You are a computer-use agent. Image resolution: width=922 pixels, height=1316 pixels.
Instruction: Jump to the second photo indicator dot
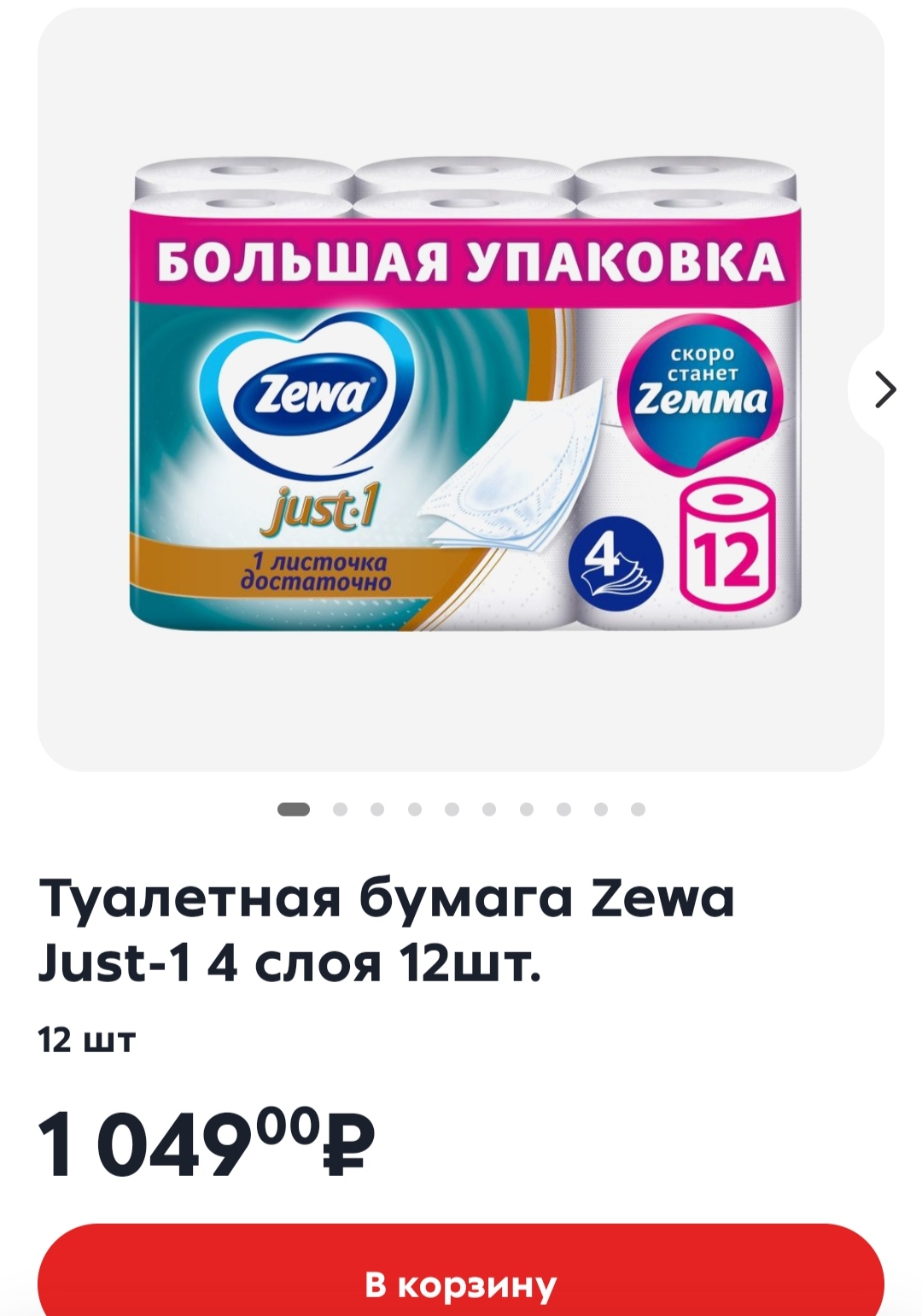(340, 810)
